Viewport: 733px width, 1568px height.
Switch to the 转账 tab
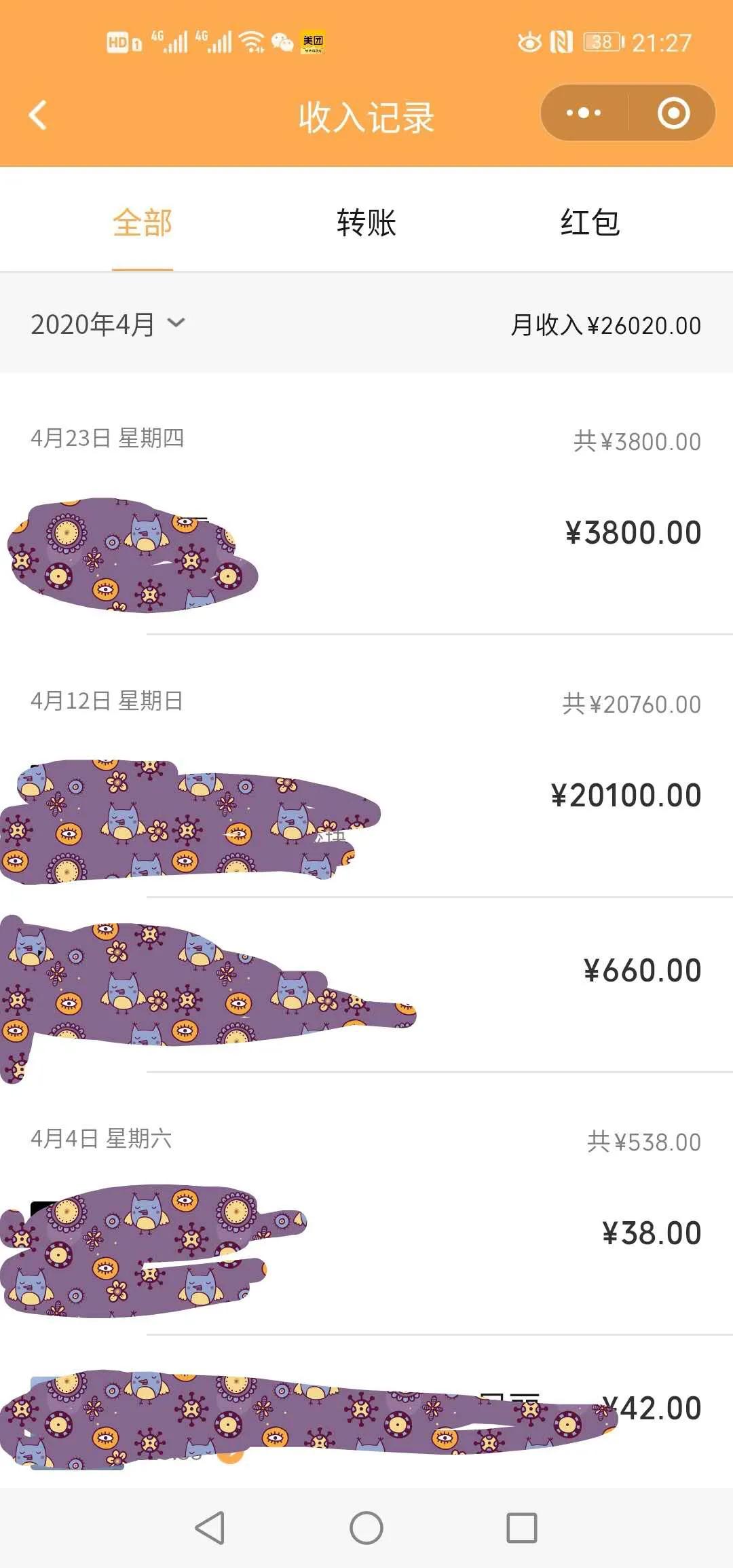(x=366, y=221)
